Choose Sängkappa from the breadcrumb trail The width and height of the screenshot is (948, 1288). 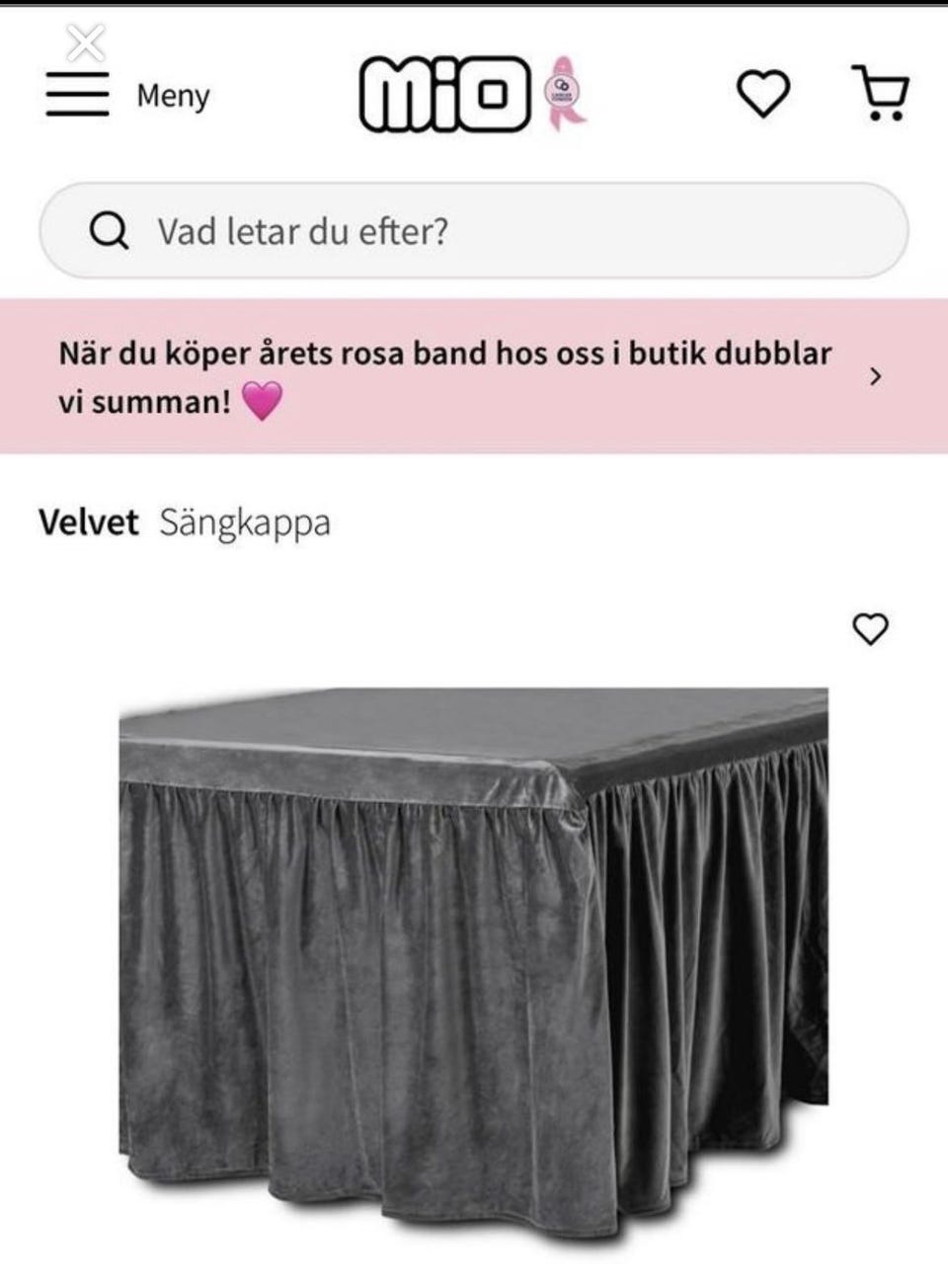[x=246, y=524]
